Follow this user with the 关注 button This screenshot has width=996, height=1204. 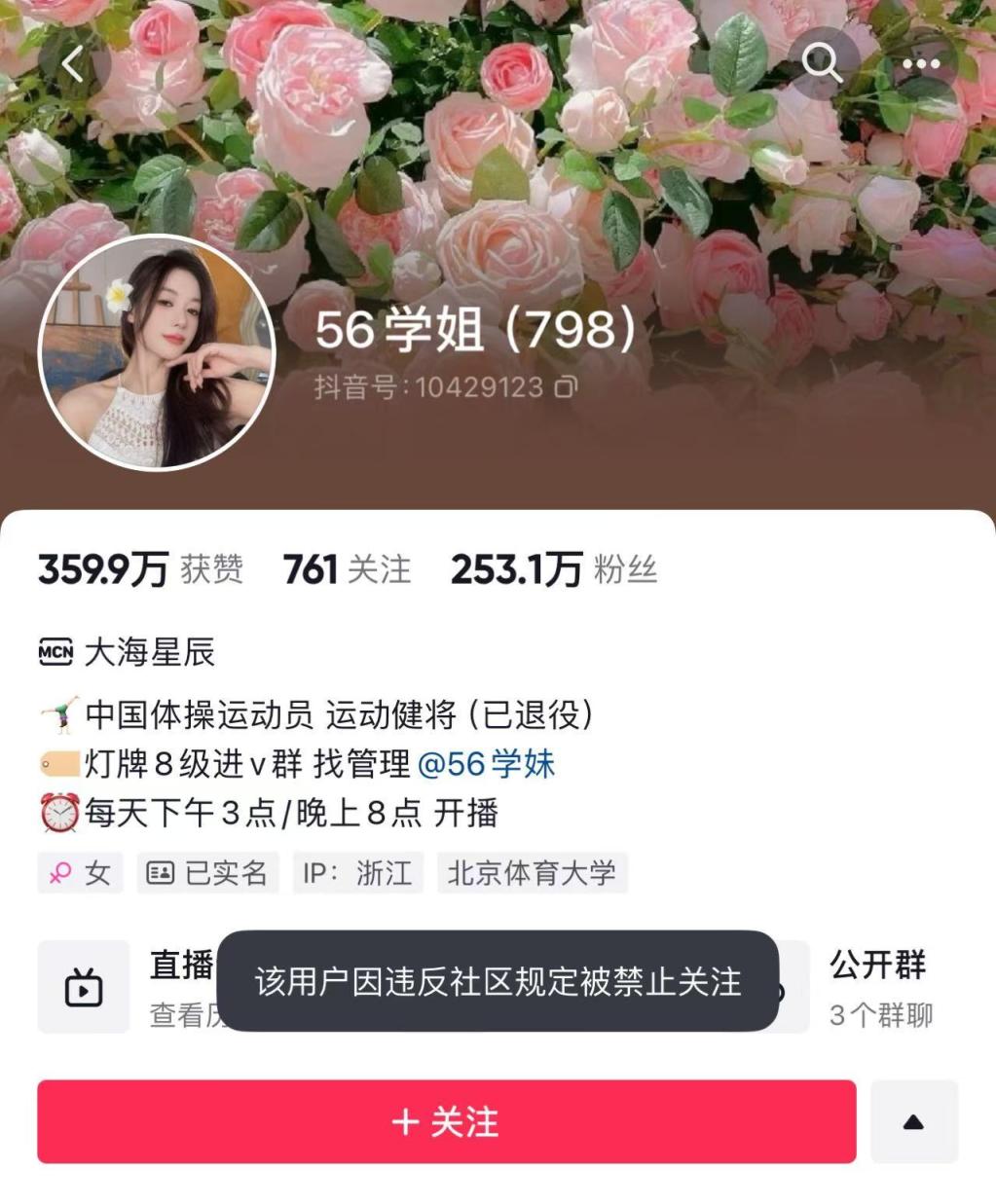tap(446, 1121)
